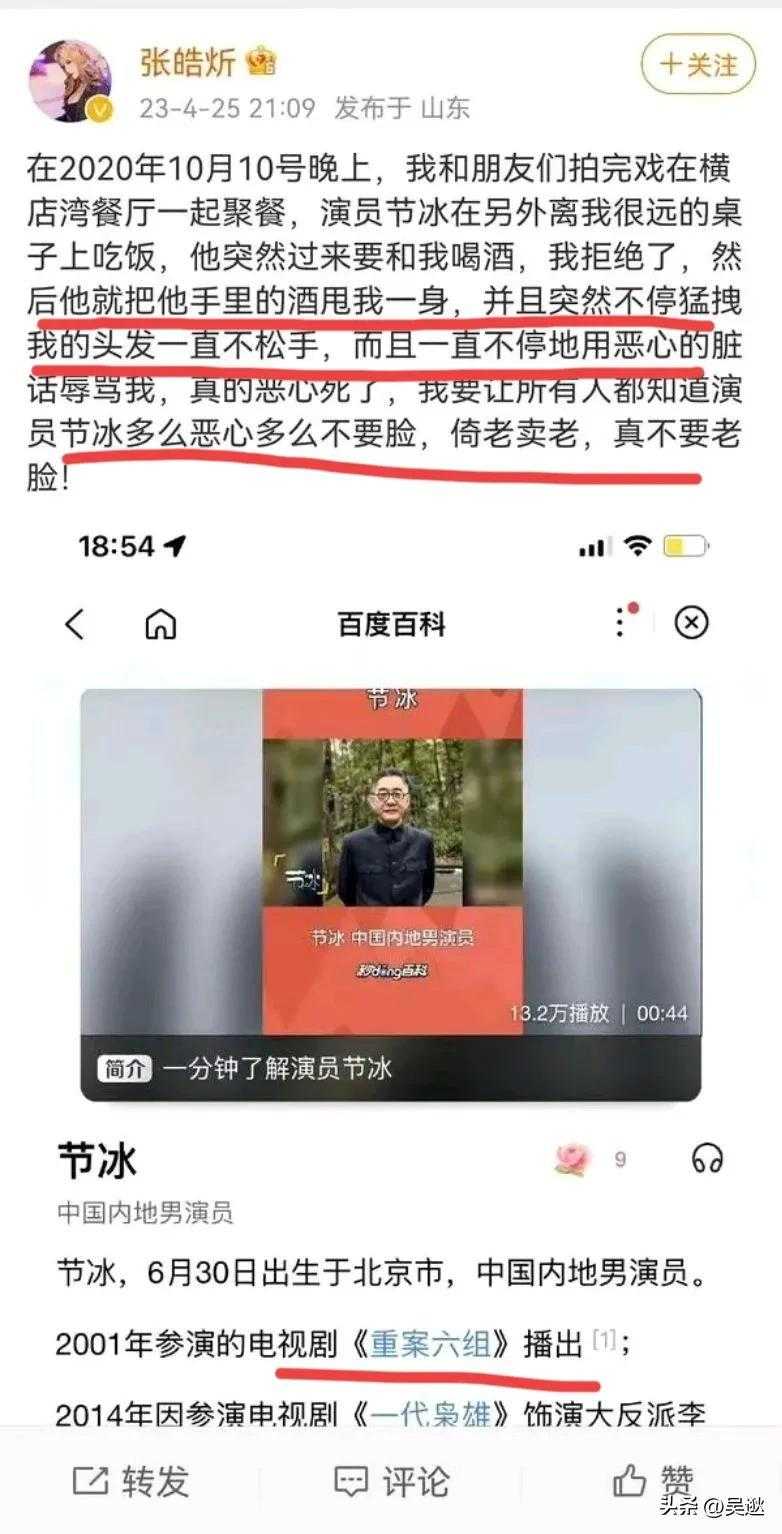Repost this post via 转发
Viewport: 782px width, 1534px height.
(131, 1481)
